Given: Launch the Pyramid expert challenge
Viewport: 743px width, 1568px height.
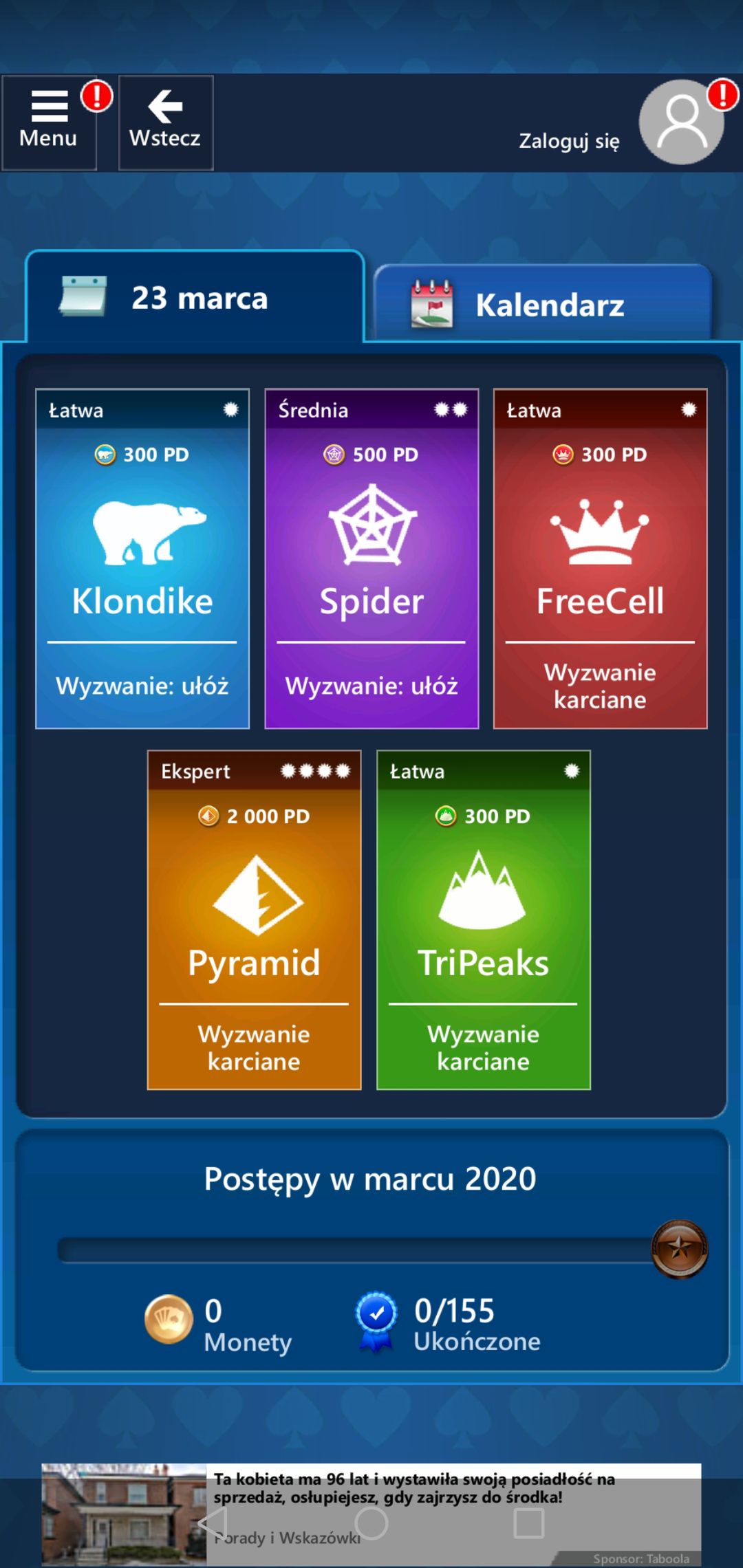Looking at the screenshot, I should [254, 920].
